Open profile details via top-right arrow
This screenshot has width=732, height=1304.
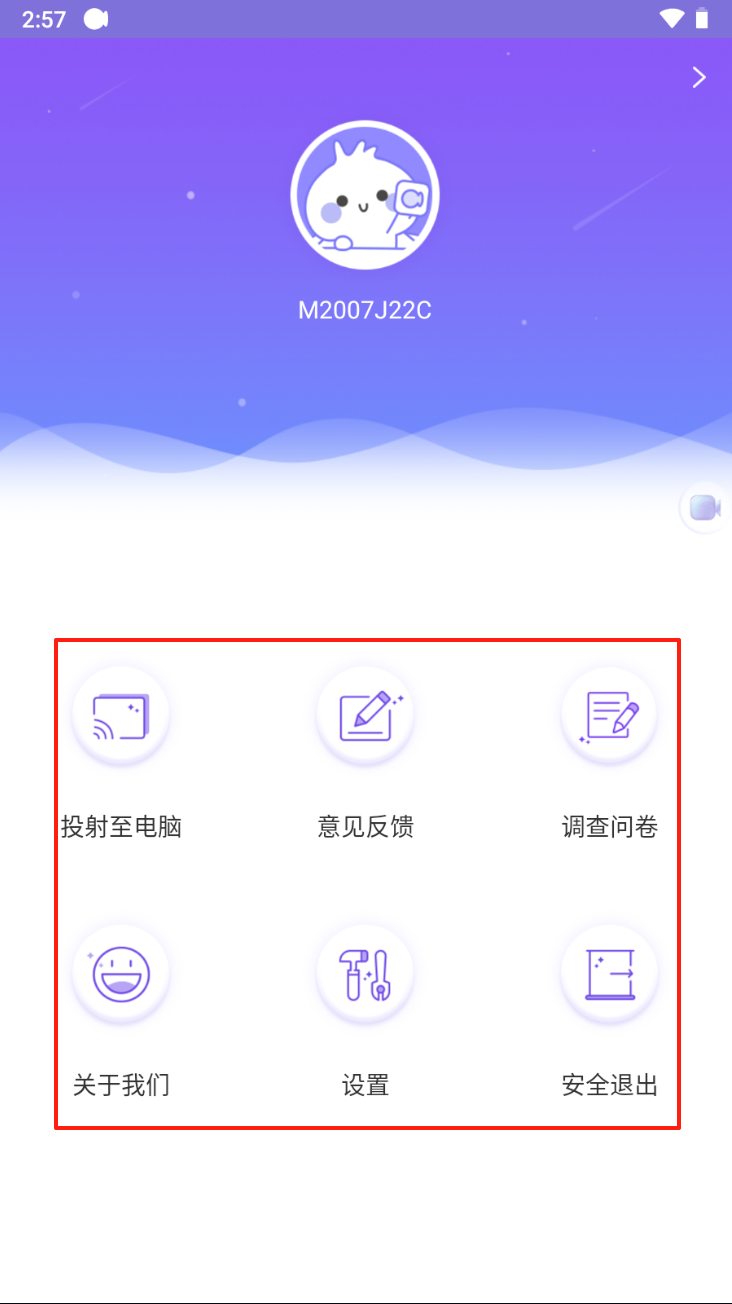click(x=699, y=78)
